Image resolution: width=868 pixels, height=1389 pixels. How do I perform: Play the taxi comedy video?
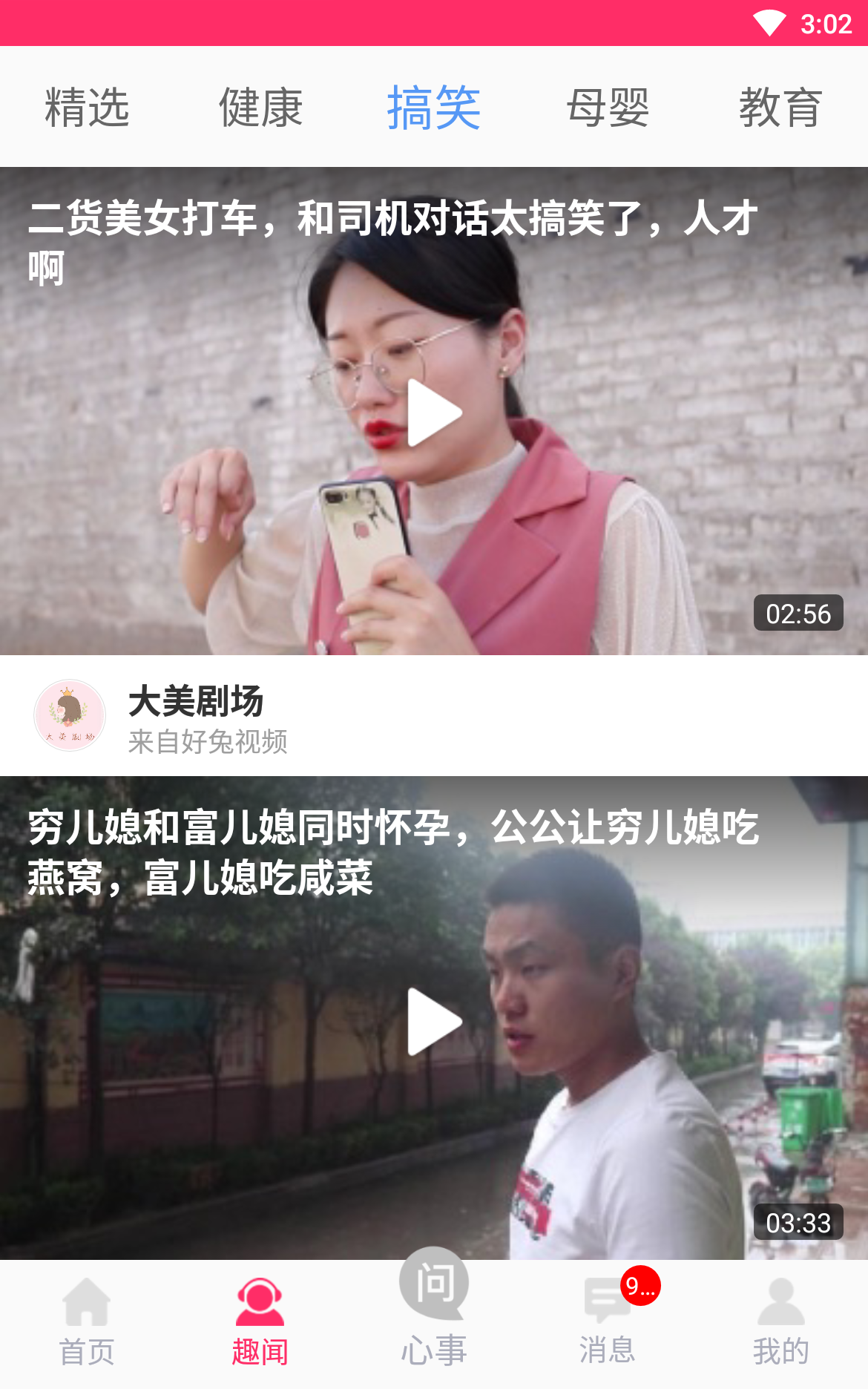434,410
